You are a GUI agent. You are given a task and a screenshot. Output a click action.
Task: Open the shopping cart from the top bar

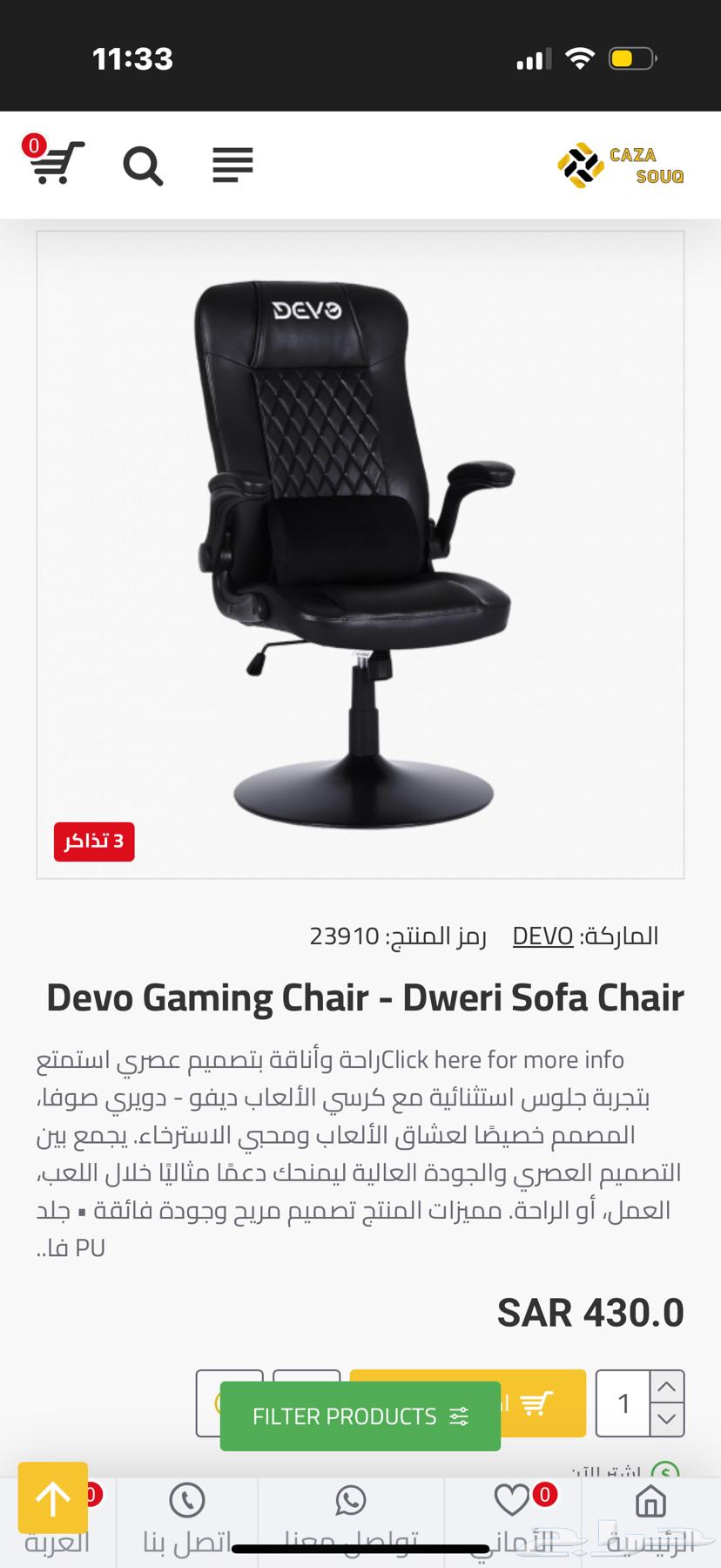point(54,166)
